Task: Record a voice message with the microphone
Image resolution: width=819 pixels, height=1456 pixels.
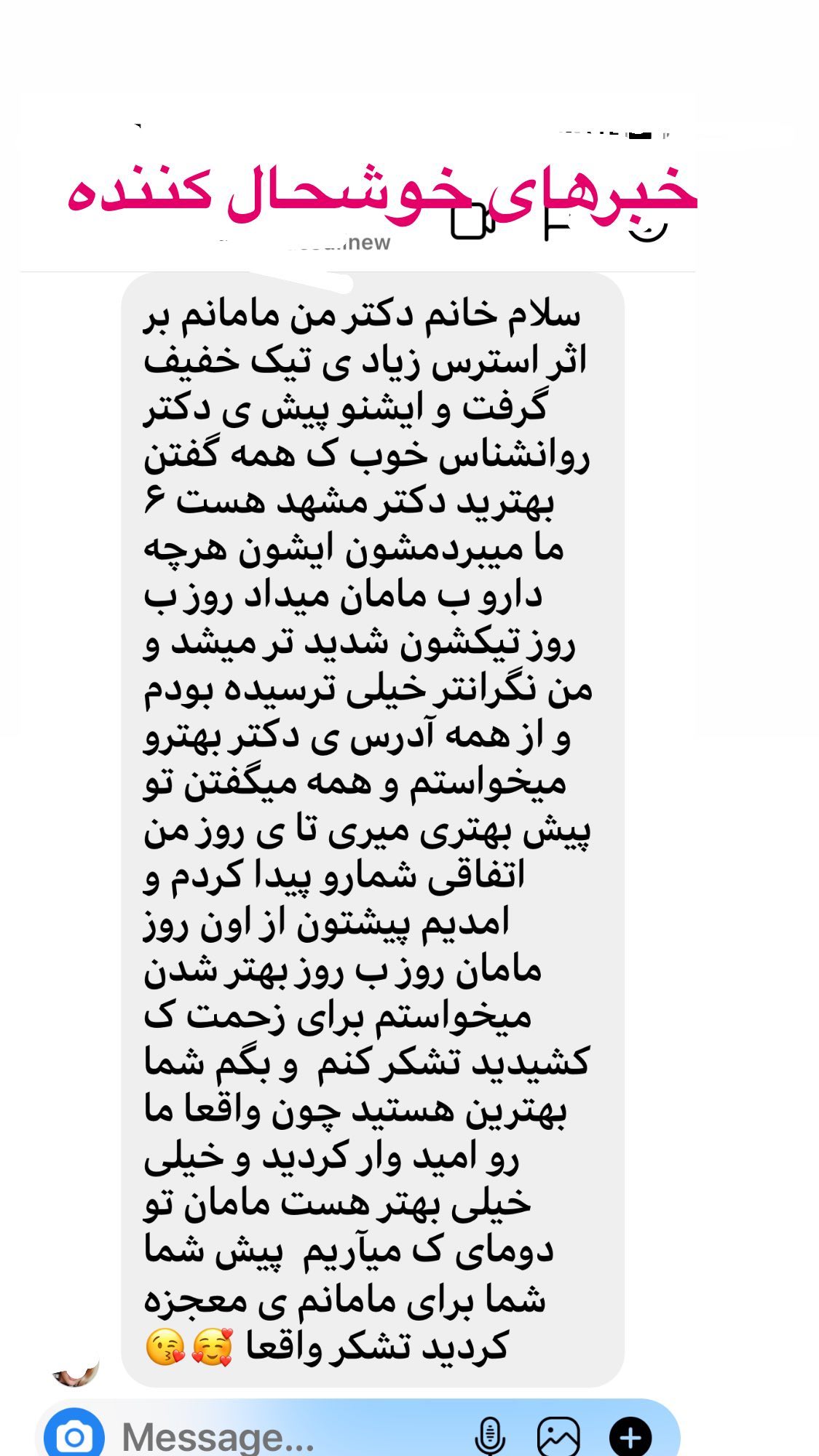Action: point(489,1436)
